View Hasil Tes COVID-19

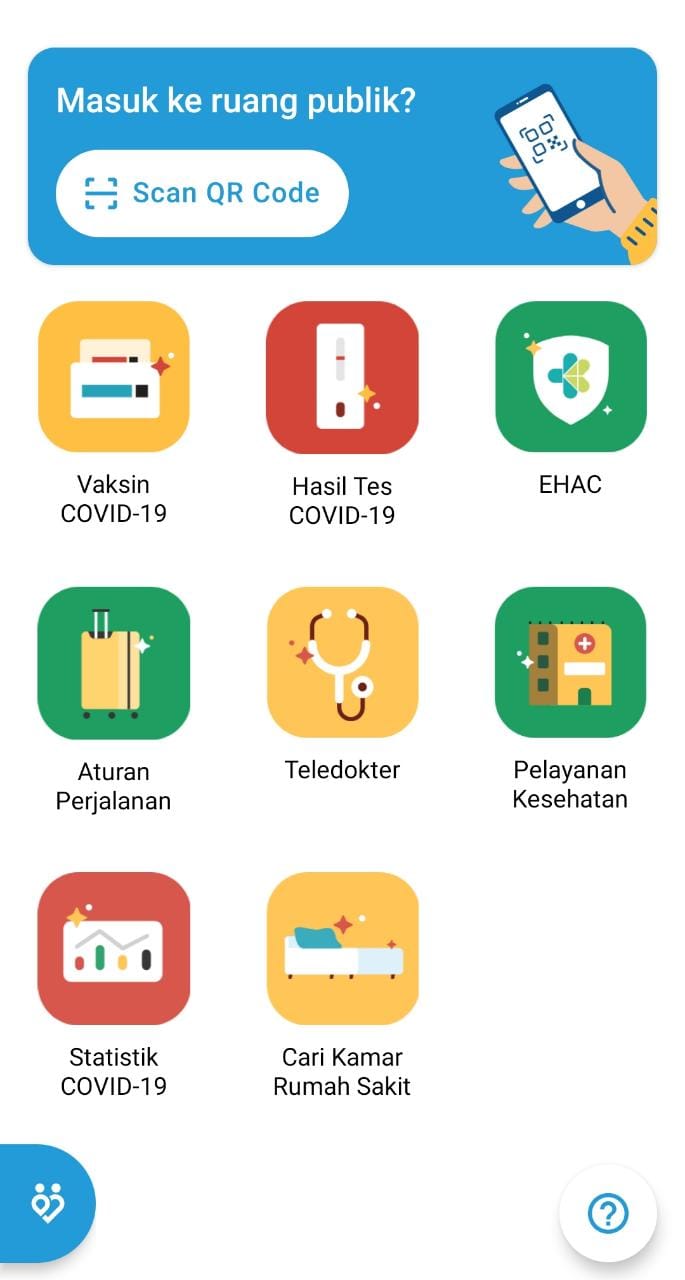click(x=342, y=376)
